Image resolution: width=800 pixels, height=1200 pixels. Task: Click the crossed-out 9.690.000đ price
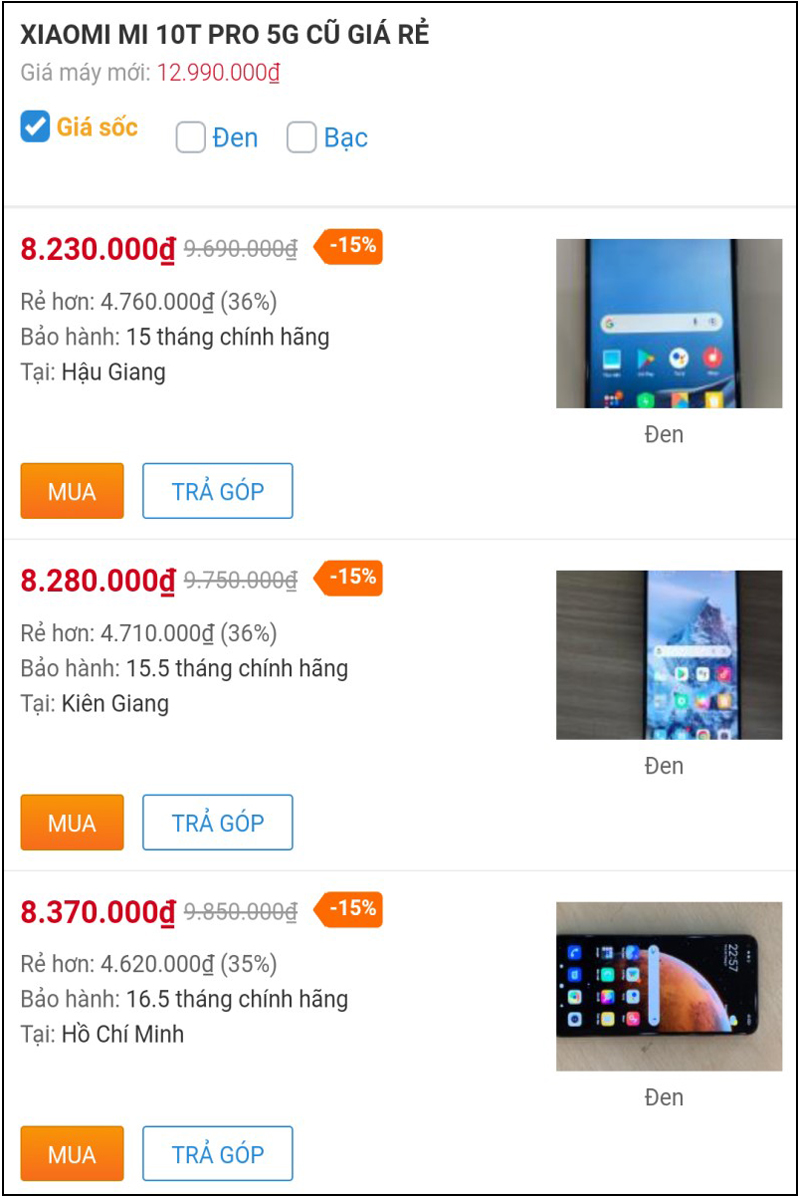click(x=241, y=249)
